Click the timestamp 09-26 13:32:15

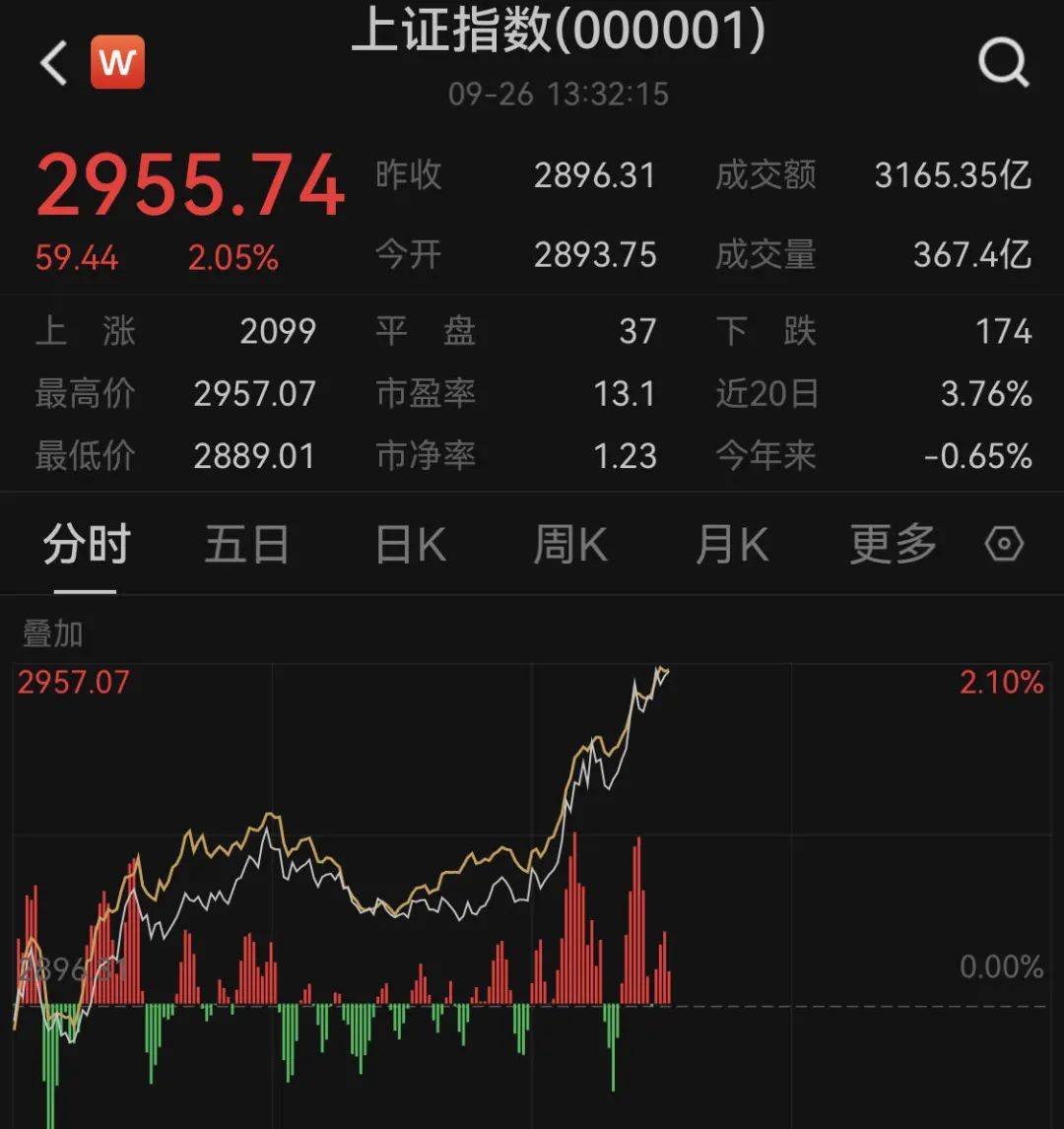tap(557, 95)
